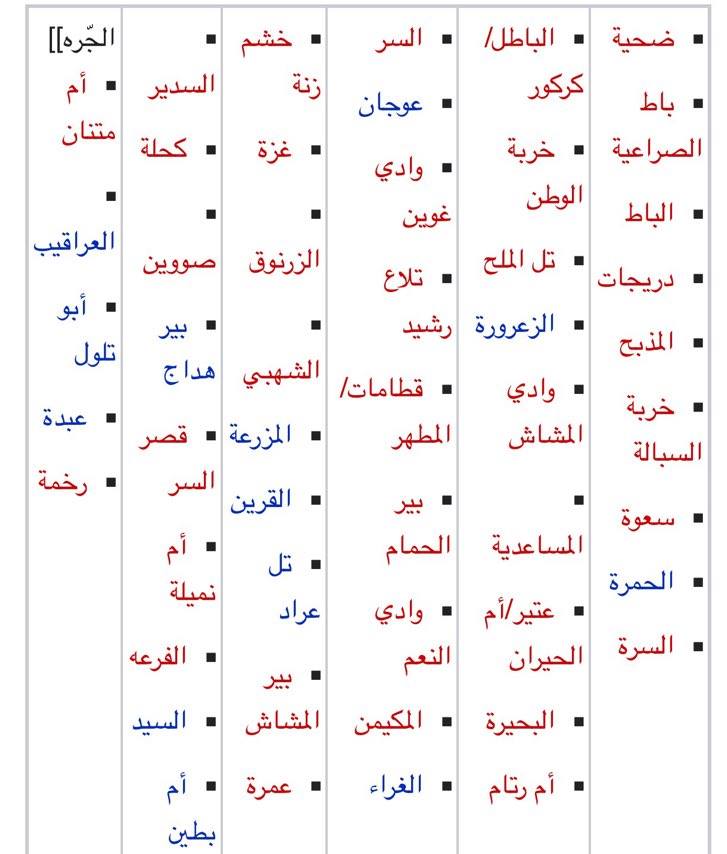Follow the المزرعة link
This screenshot has width=727, height=854.
pos(259,435)
